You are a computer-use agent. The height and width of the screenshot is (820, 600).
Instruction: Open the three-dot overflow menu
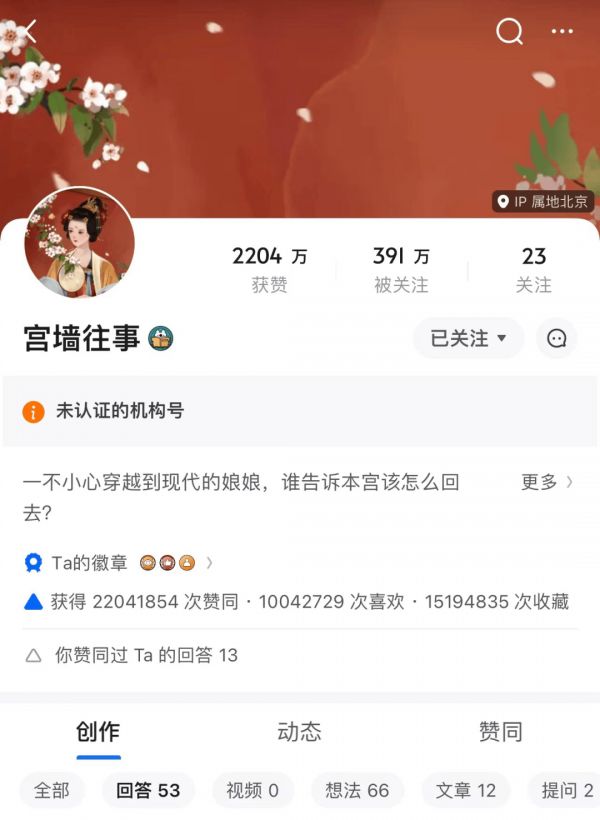click(x=562, y=32)
